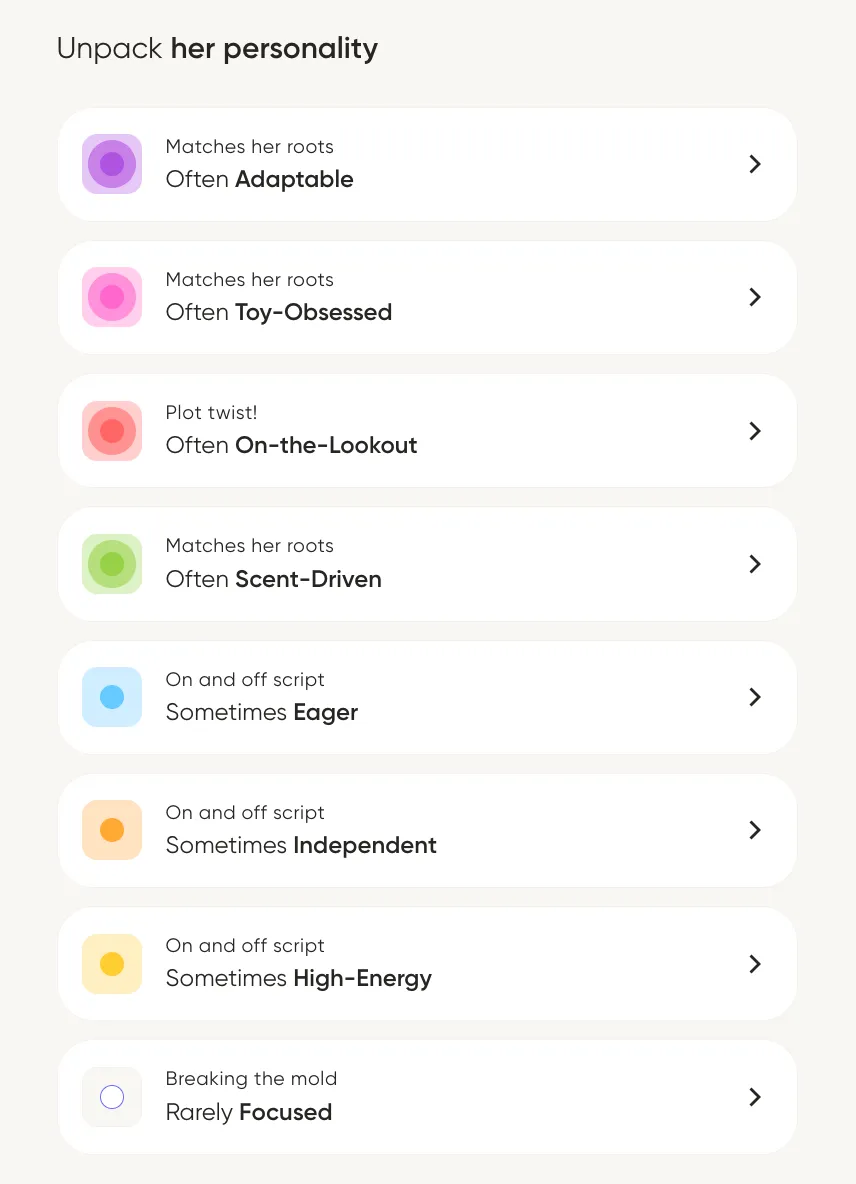Open the Toy-Obsessed details via its arrow
This screenshot has width=856, height=1184.
pyautogui.click(x=755, y=297)
